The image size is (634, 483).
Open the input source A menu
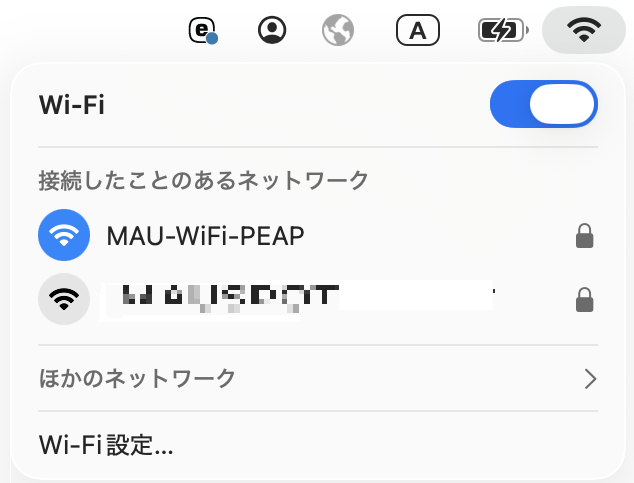tap(418, 31)
